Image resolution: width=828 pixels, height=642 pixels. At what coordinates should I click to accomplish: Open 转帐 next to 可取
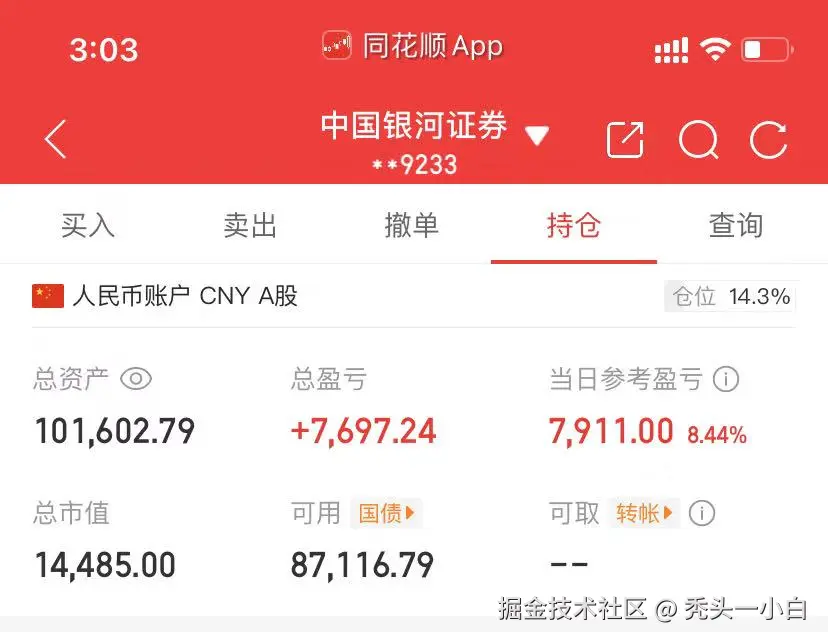click(x=645, y=514)
